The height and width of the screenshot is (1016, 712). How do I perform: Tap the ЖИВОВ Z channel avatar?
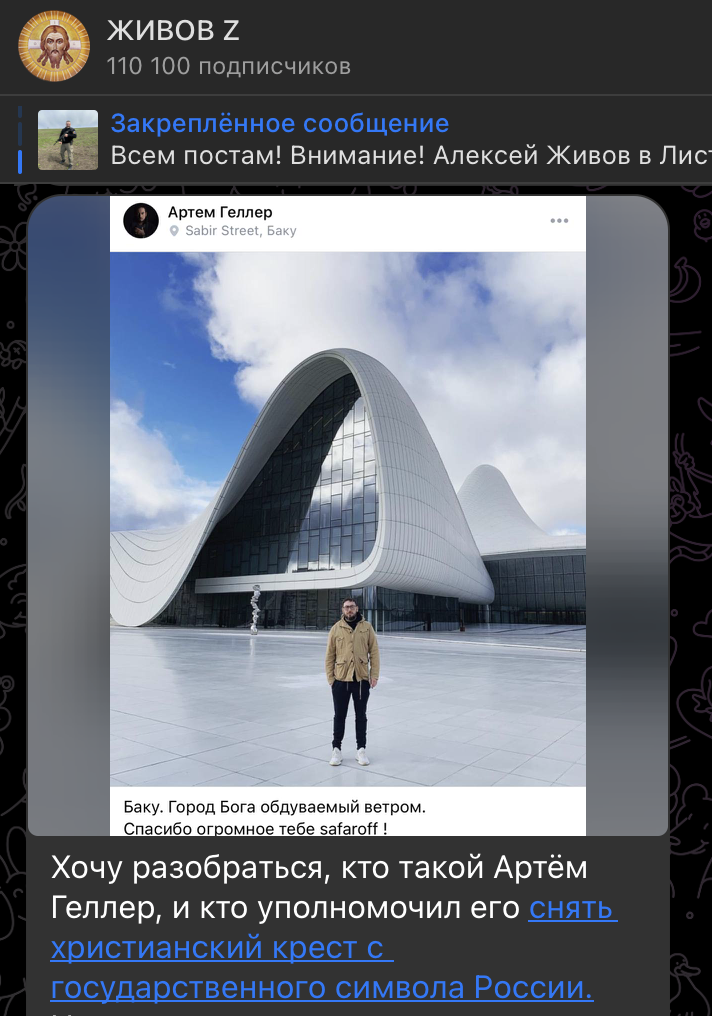(x=54, y=46)
